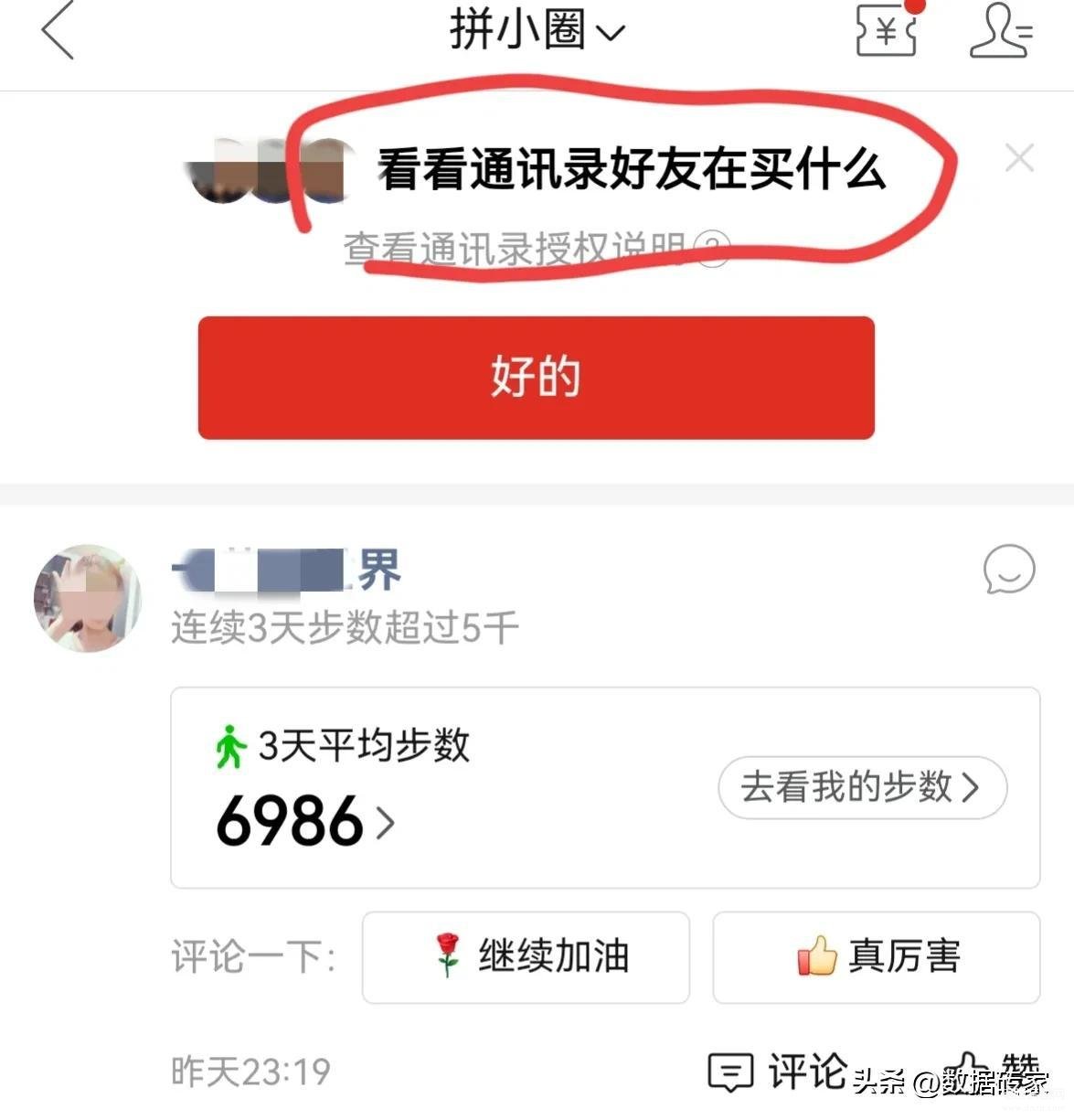The image size is (1074, 1120).
Task: Like the post with 赞
Action: (992, 1071)
